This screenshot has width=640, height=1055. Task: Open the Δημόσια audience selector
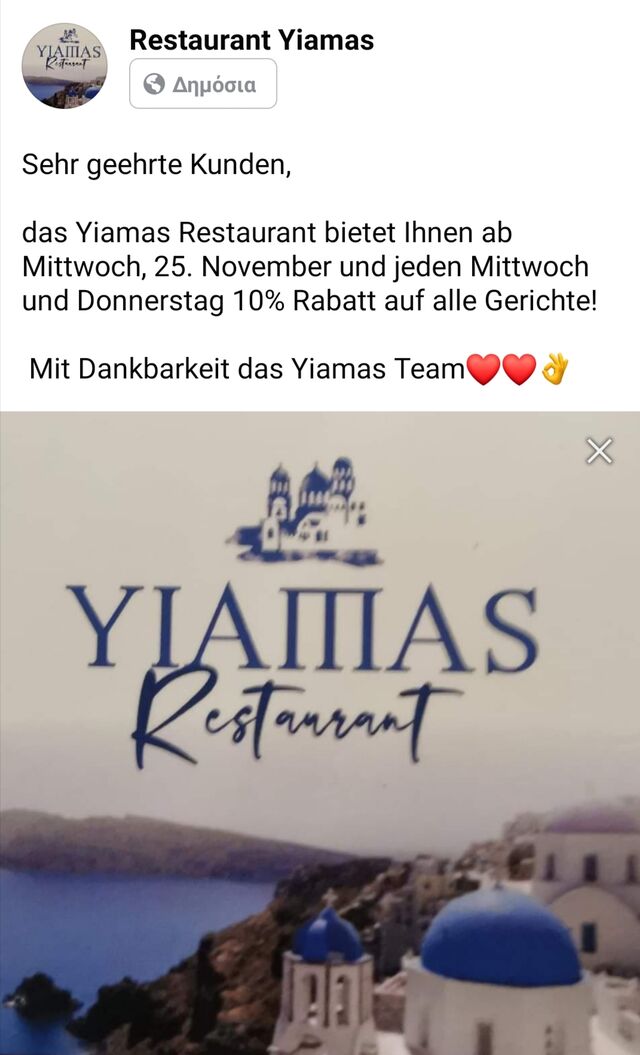point(203,84)
